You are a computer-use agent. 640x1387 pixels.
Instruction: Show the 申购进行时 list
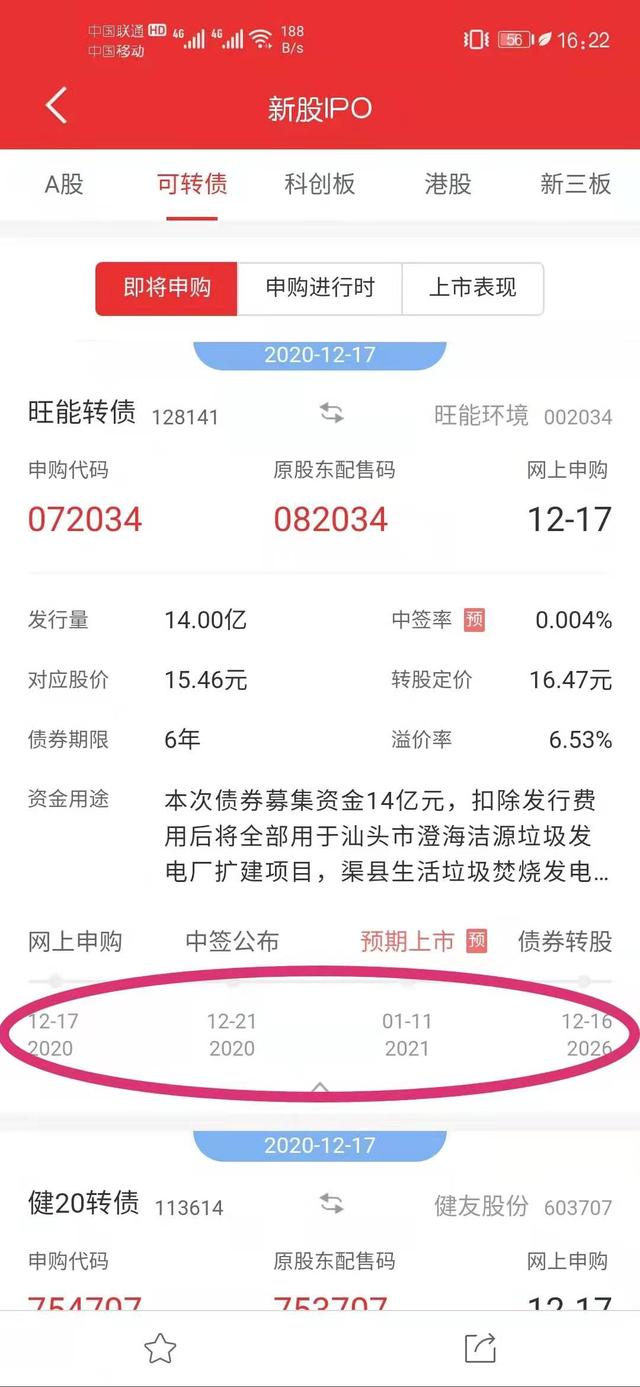click(x=320, y=289)
